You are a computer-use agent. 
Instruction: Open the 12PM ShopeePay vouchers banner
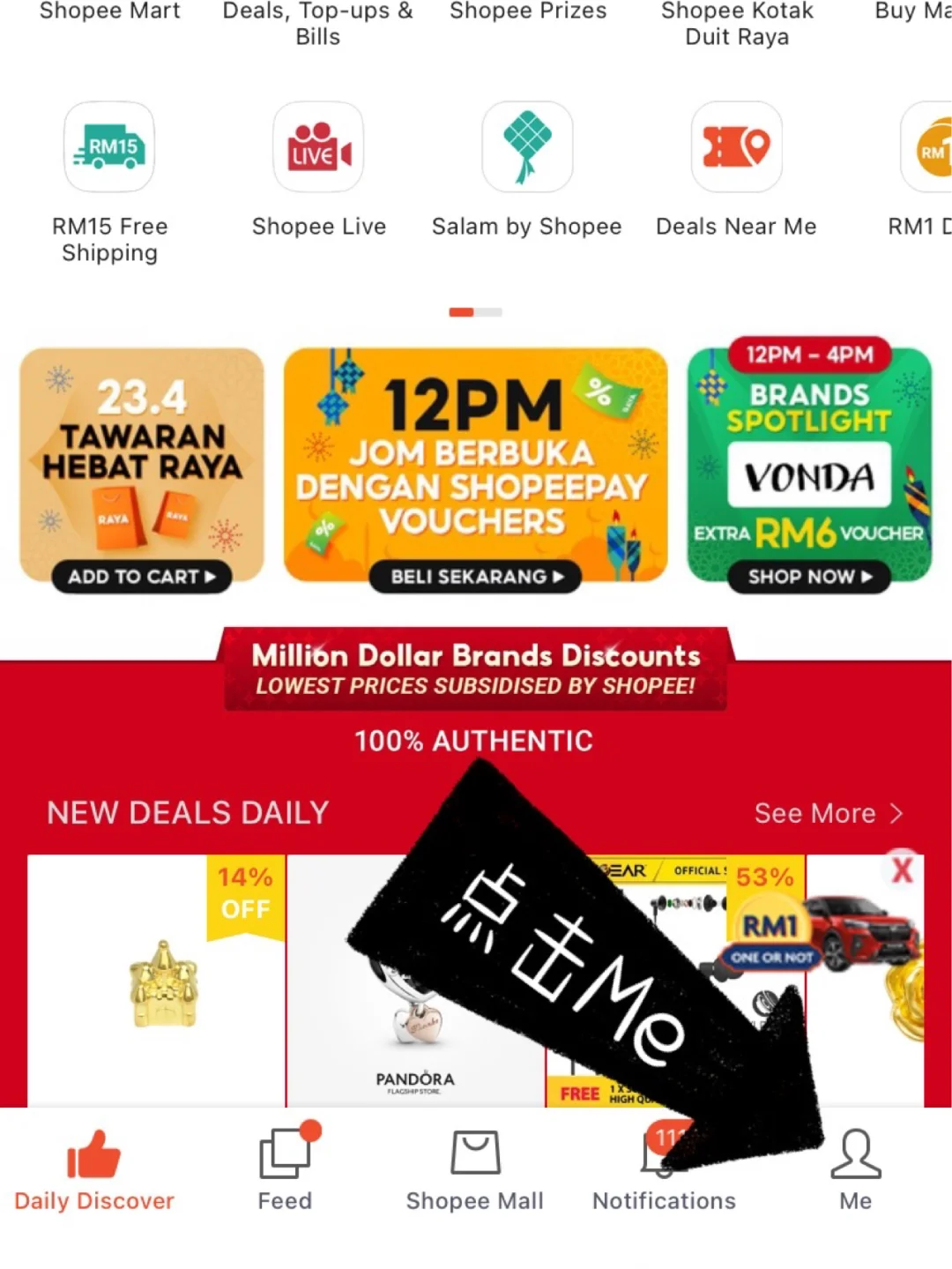475,467
